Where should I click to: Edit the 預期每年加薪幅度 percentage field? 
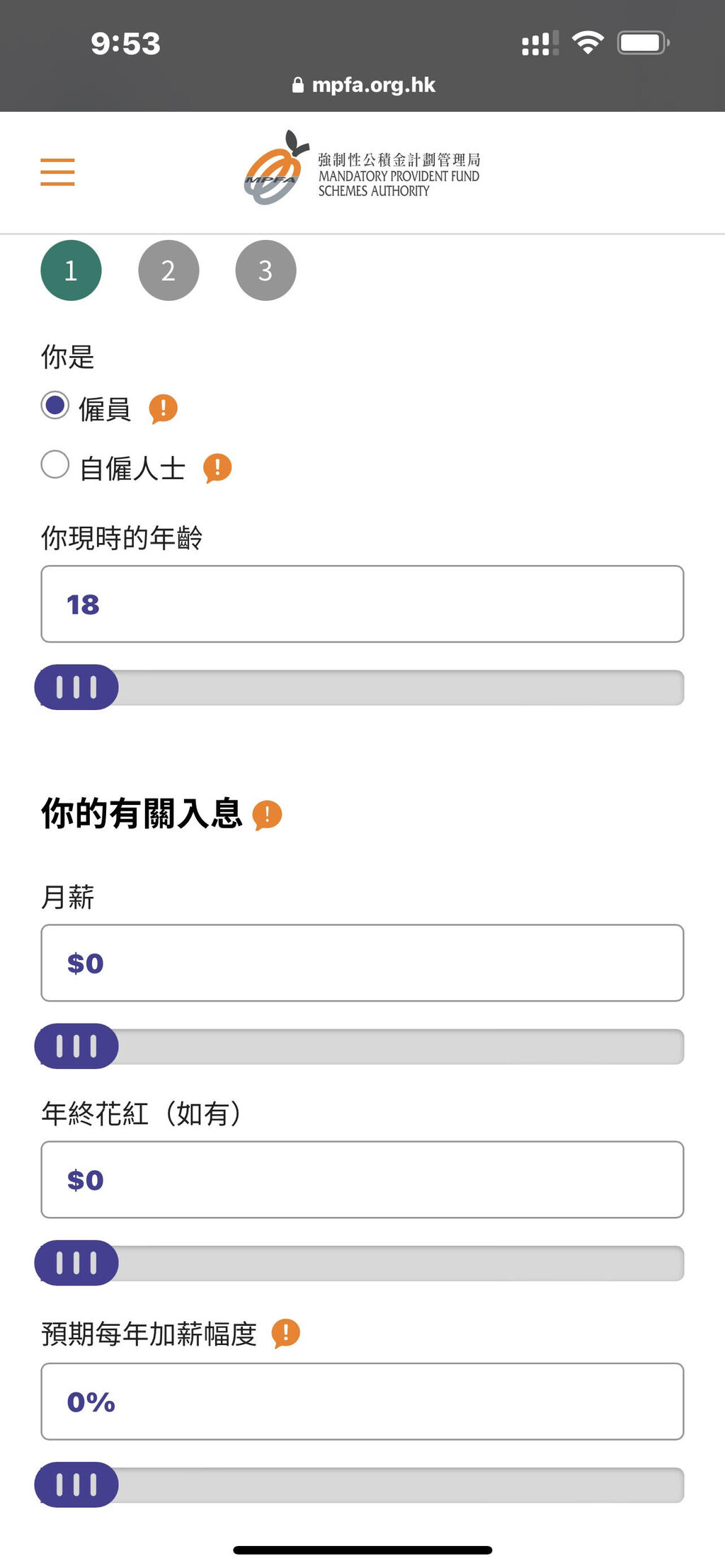click(x=362, y=1402)
